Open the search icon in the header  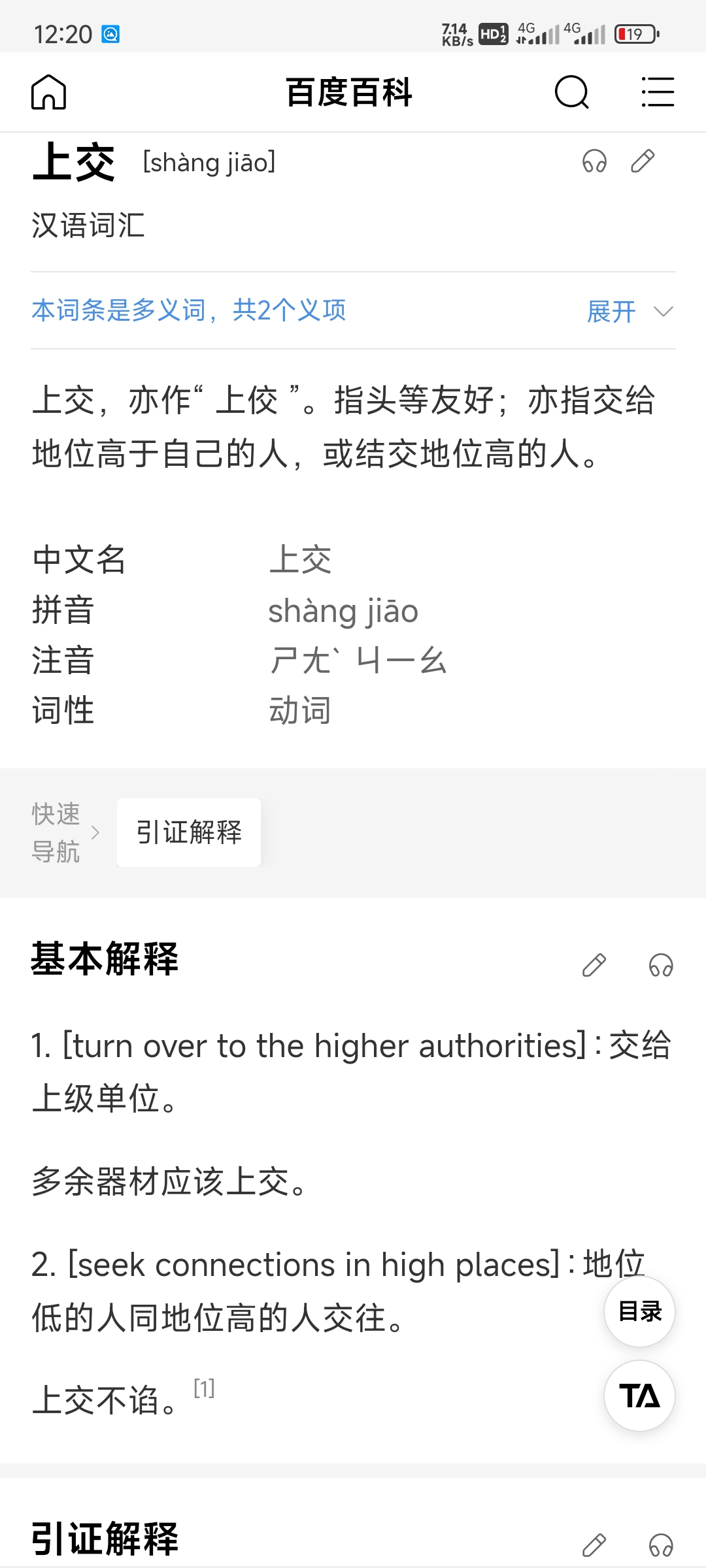pyautogui.click(x=572, y=92)
